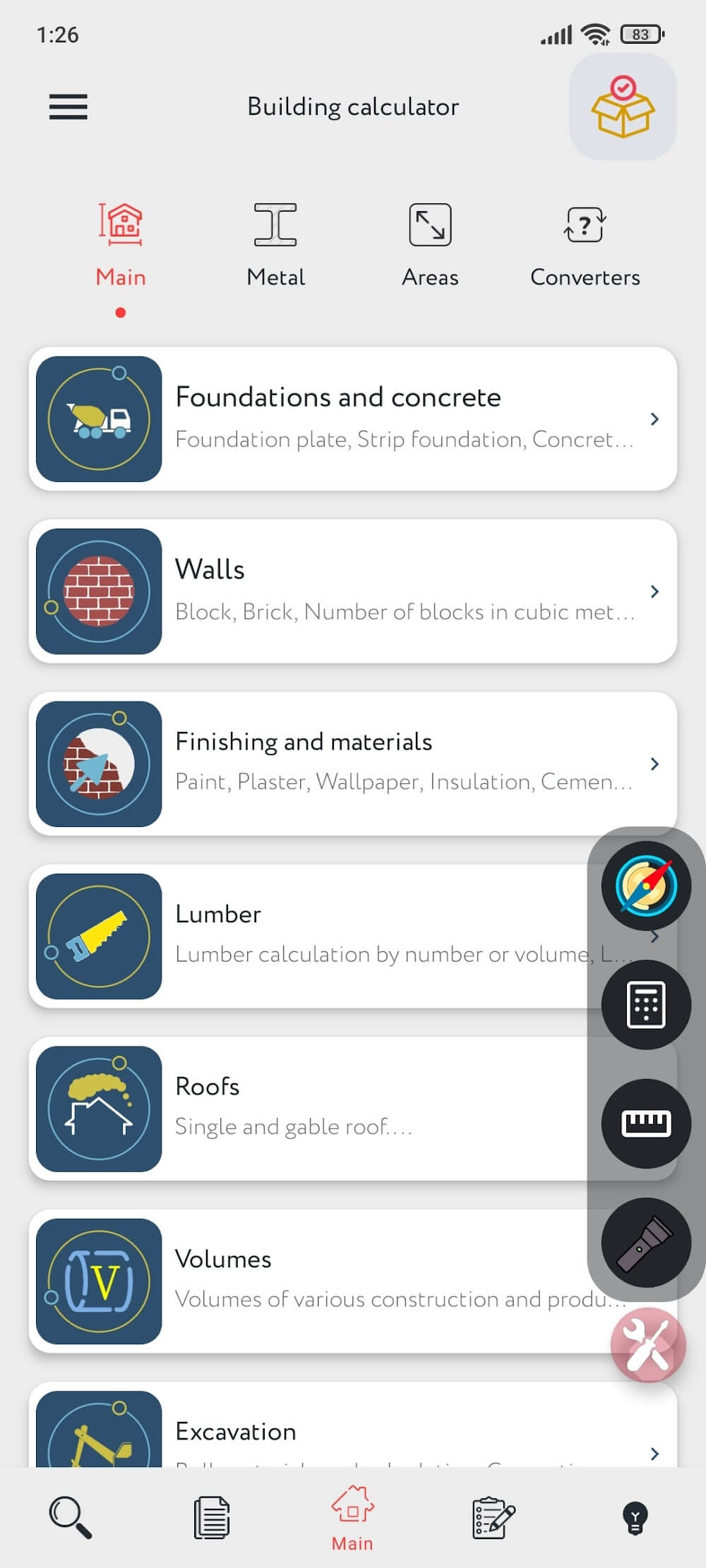Open Foundations and concrete calculators

(353, 418)
